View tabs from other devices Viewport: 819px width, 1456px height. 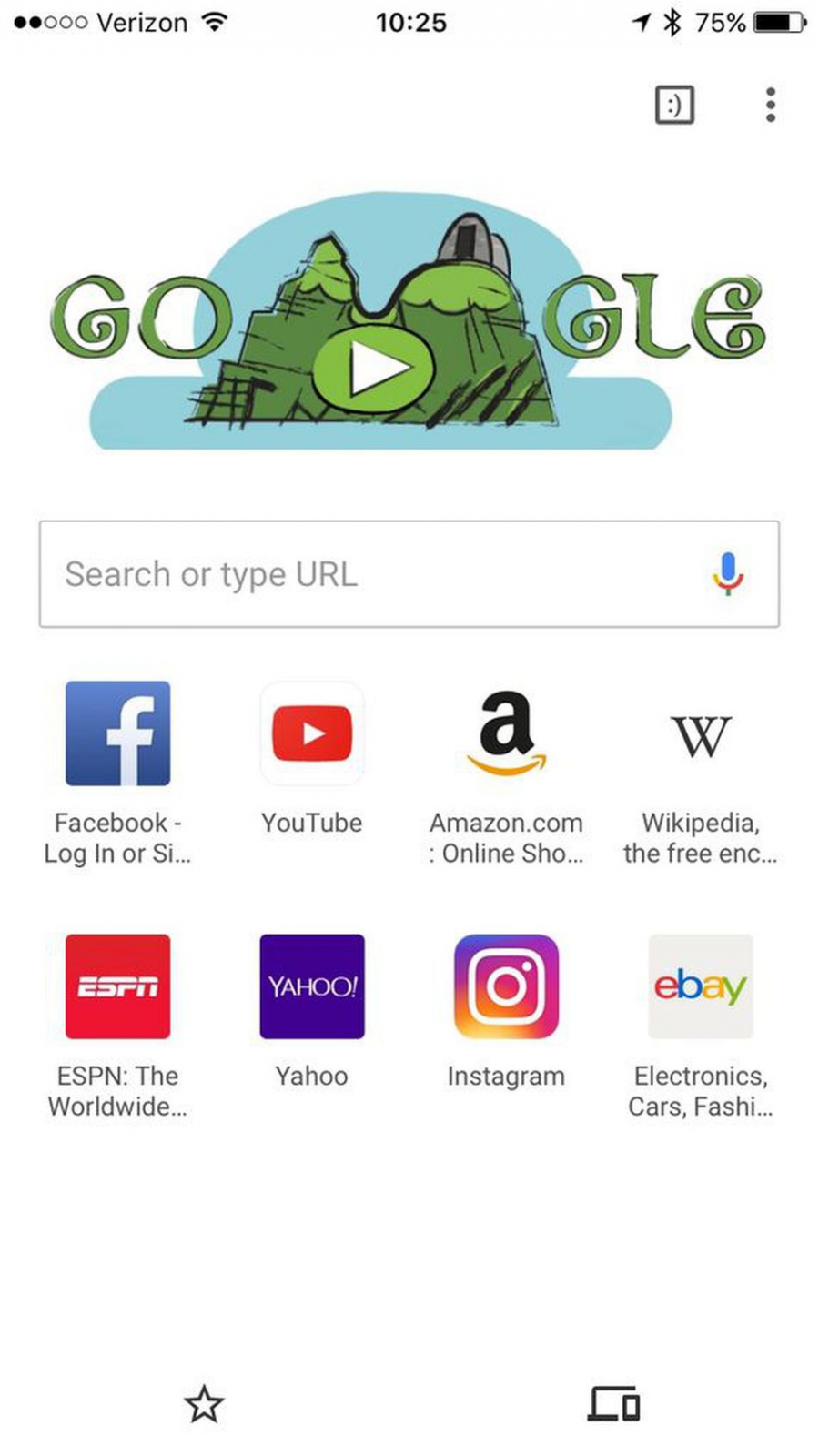614,1404
